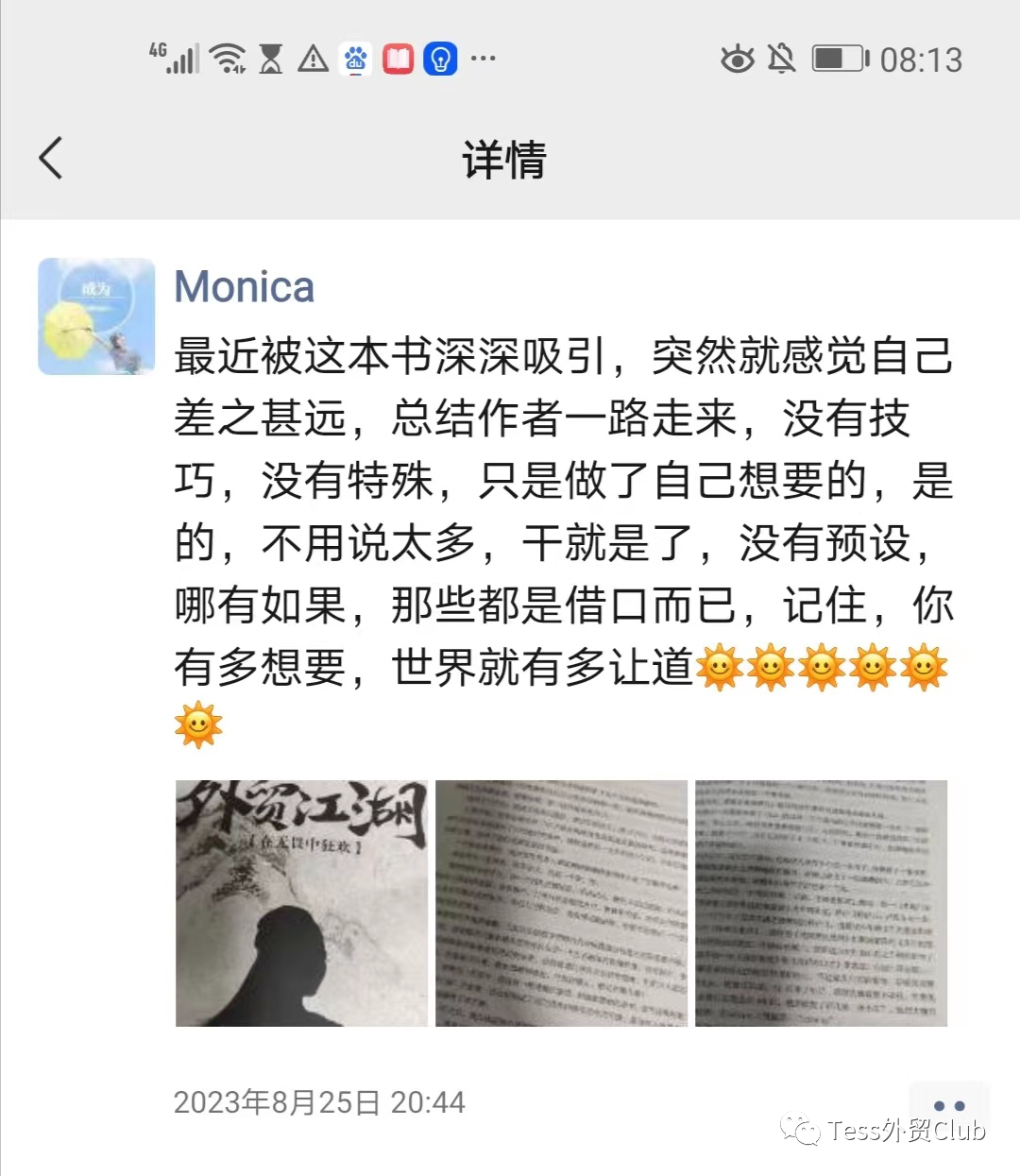Open Monica's profile avatar
This screenshot has height=1176, width=1020.
click(96, 316)
